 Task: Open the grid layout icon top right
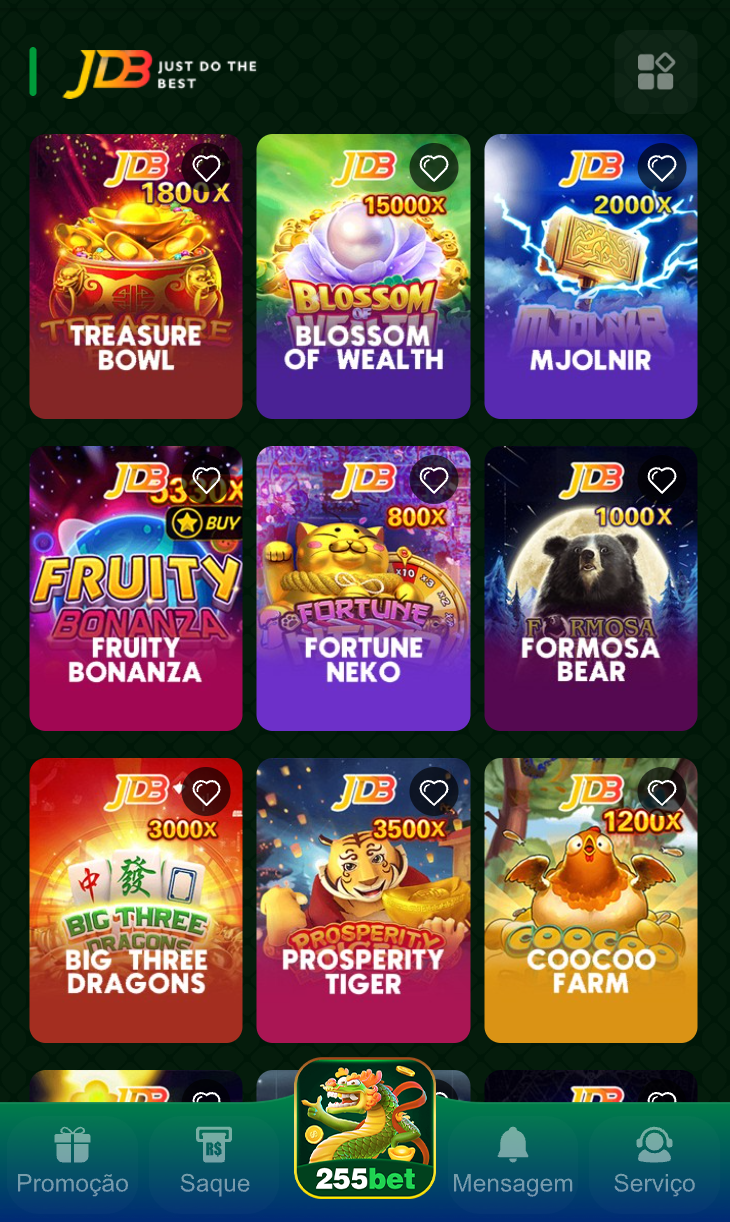655,71
